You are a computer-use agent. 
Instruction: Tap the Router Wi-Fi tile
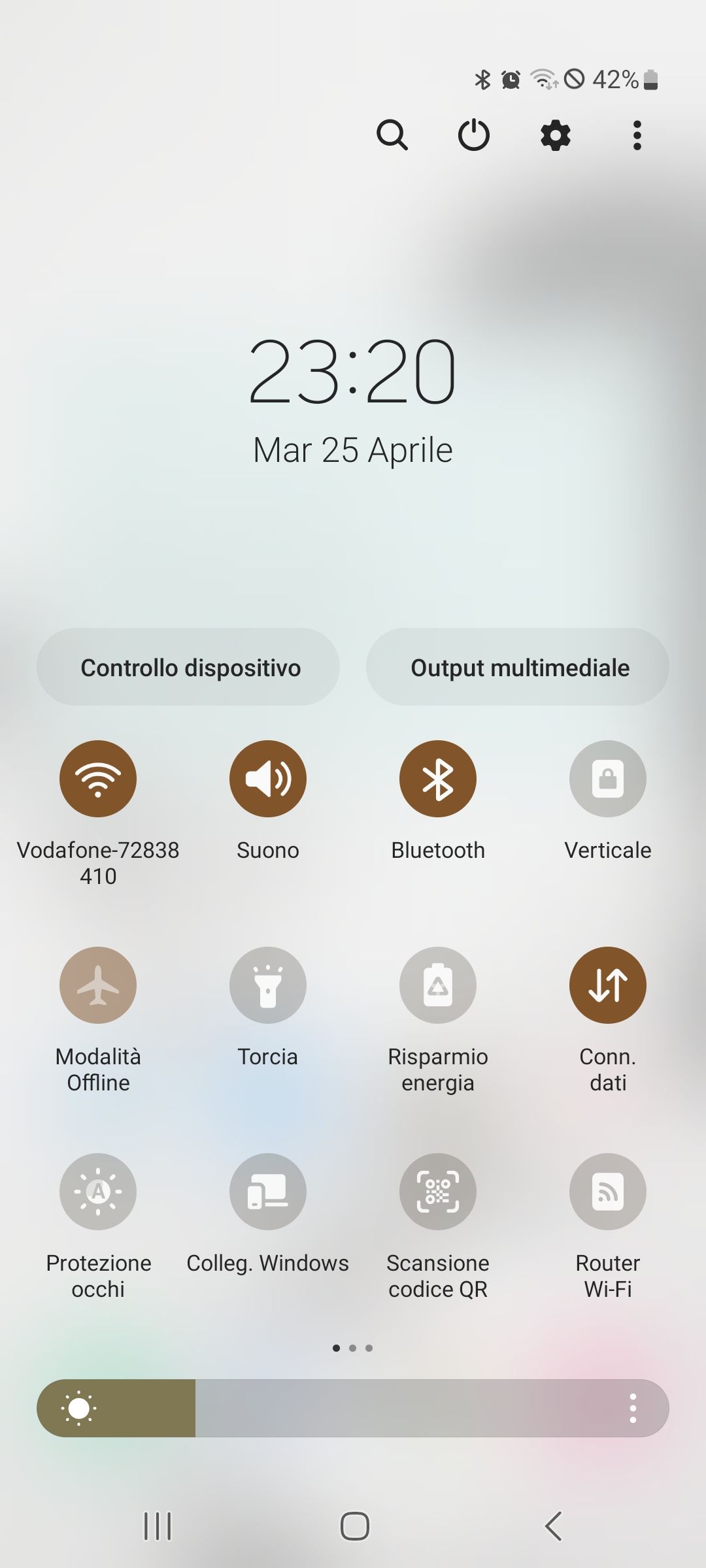coord(607,1191)
